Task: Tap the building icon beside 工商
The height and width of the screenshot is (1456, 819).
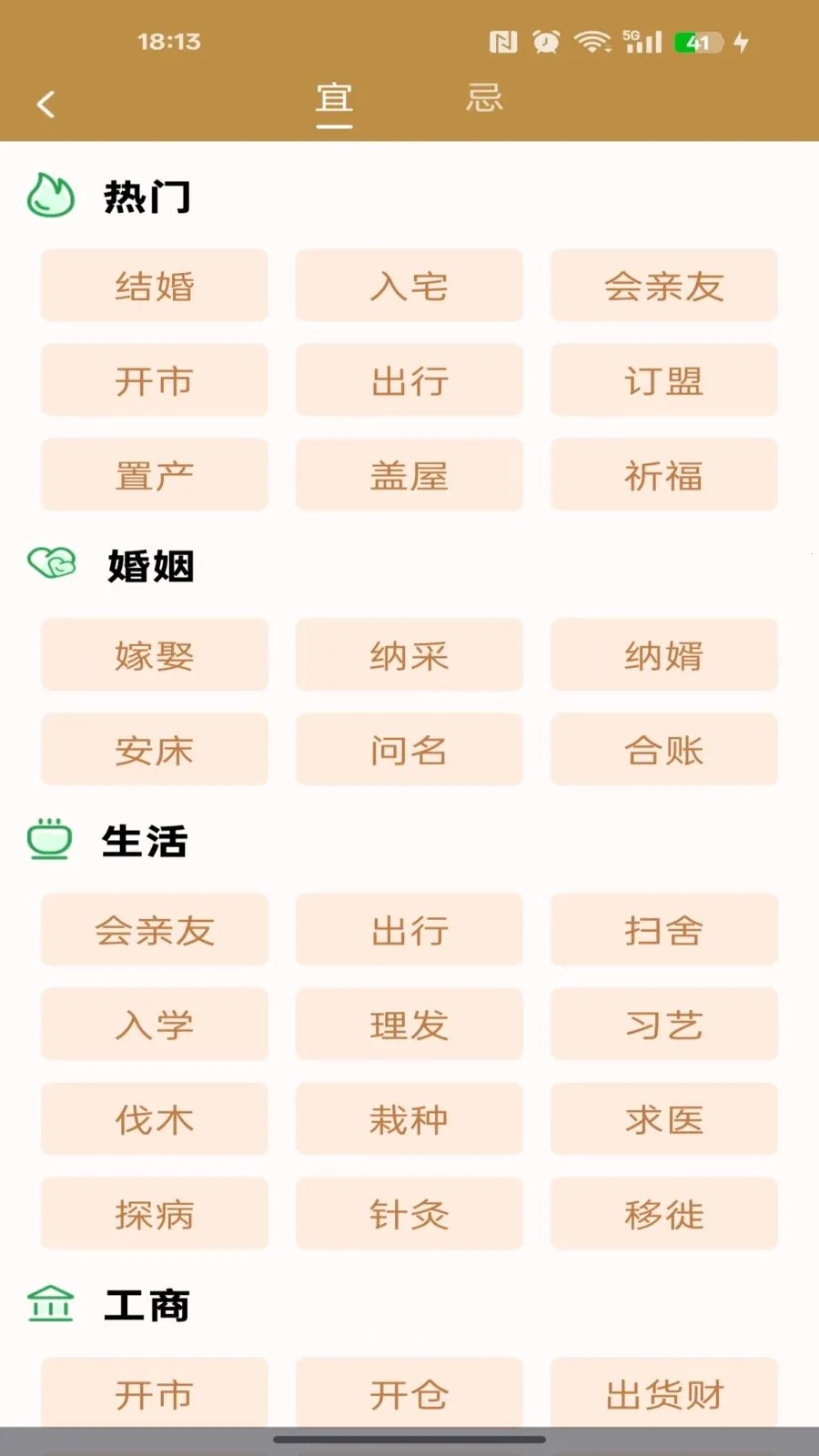Action: [50, 1304]
